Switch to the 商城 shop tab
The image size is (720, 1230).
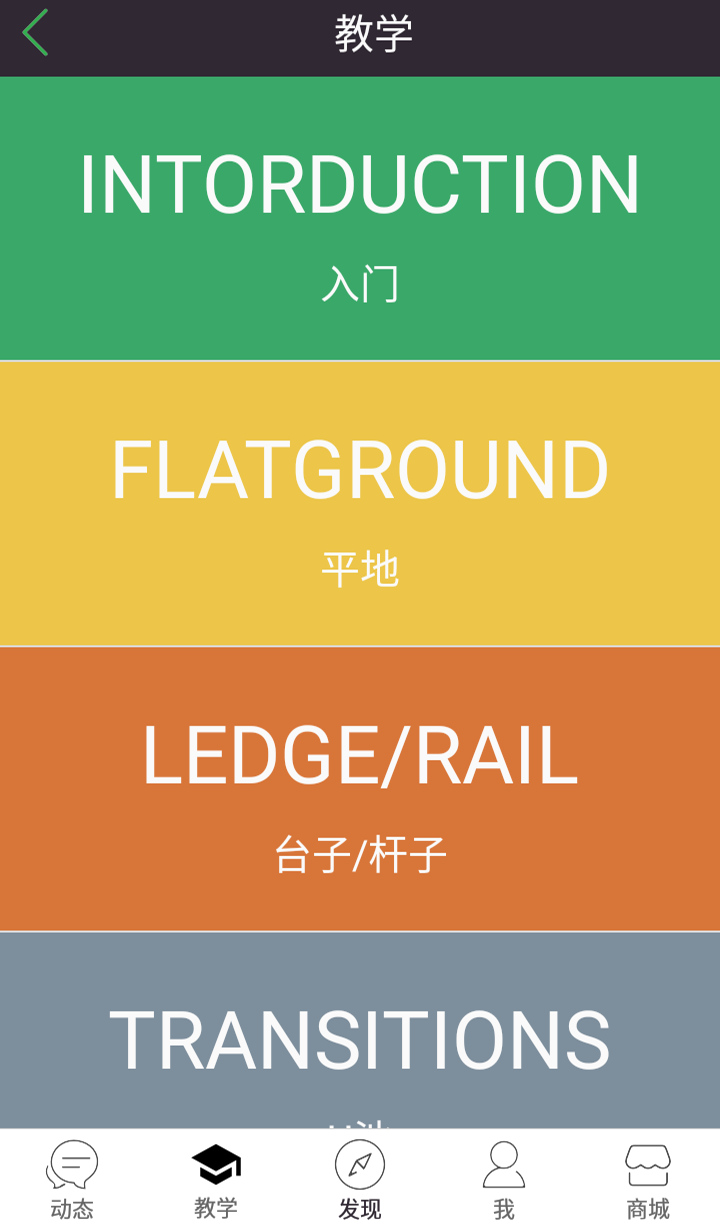(648, 1180)
